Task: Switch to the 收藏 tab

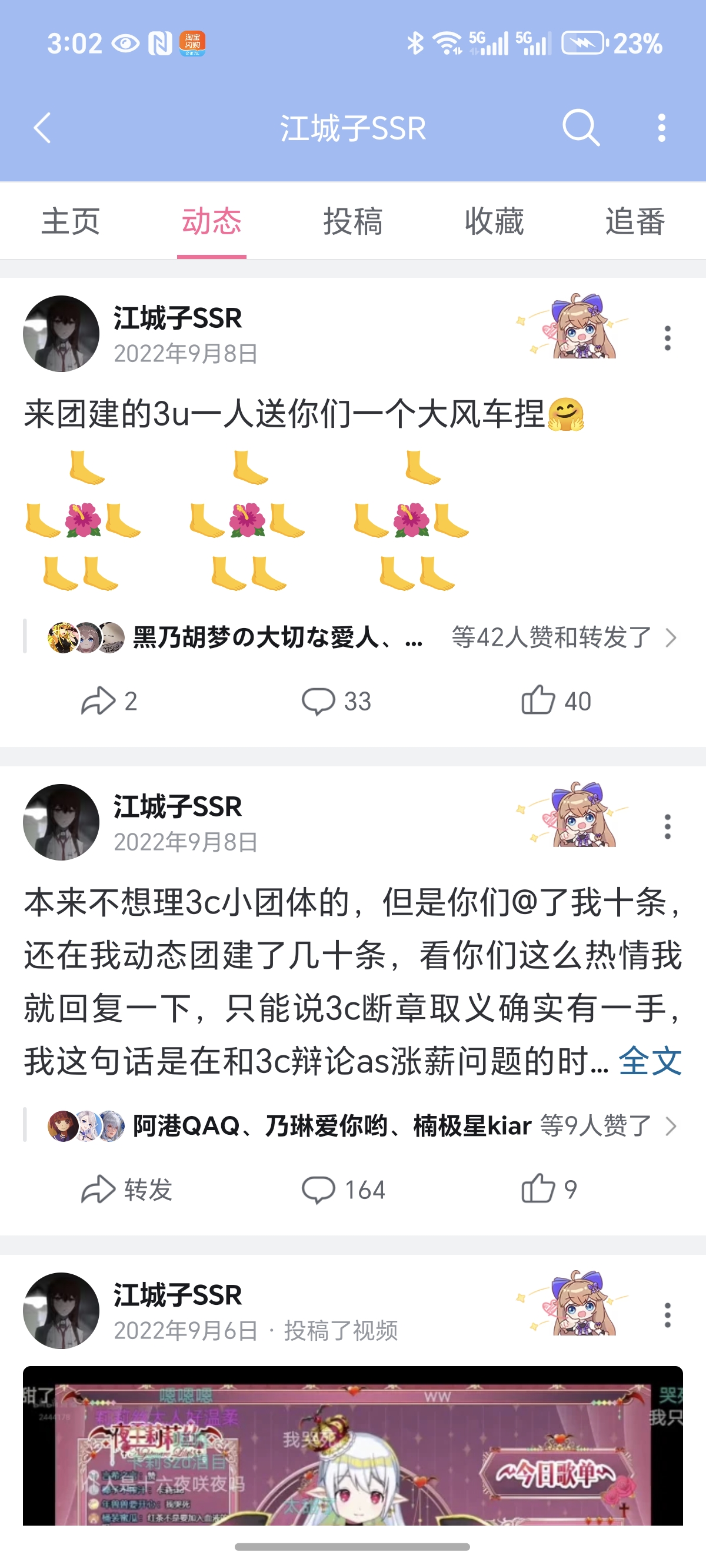Action: coord(494,221)
